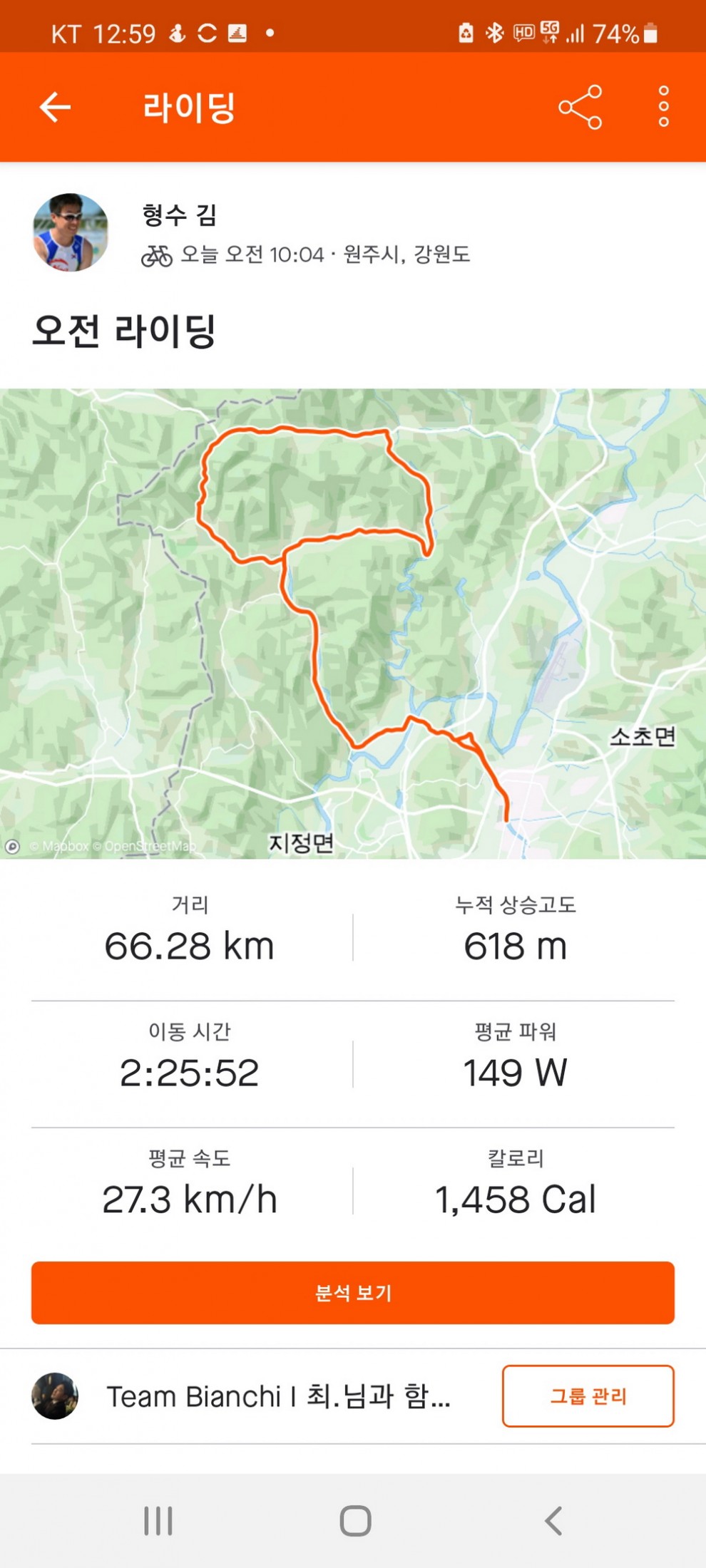706x1568 pixels.
Task: Share this ride activity
Action: tap(580, 108)
